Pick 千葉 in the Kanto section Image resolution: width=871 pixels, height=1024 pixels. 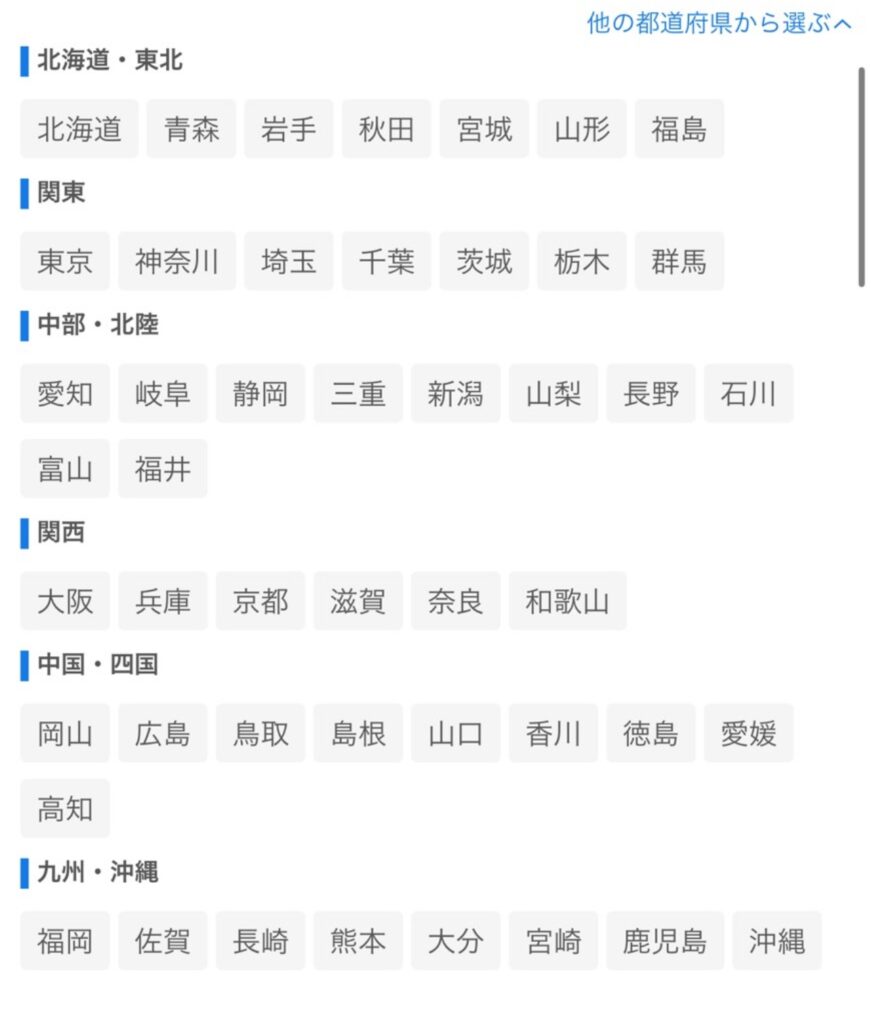386,262
